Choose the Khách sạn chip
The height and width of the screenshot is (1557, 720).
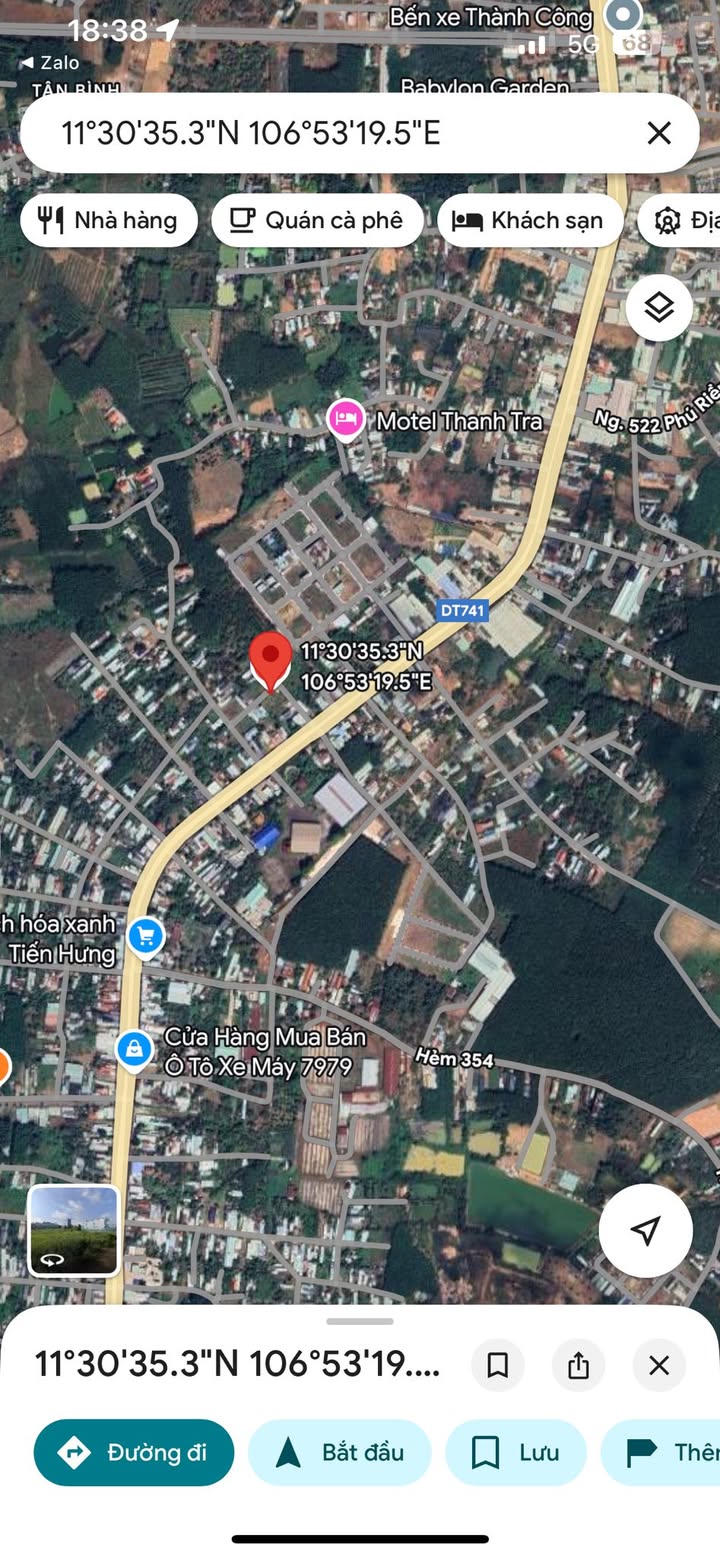pyautogui.click(x=530, y=220)
